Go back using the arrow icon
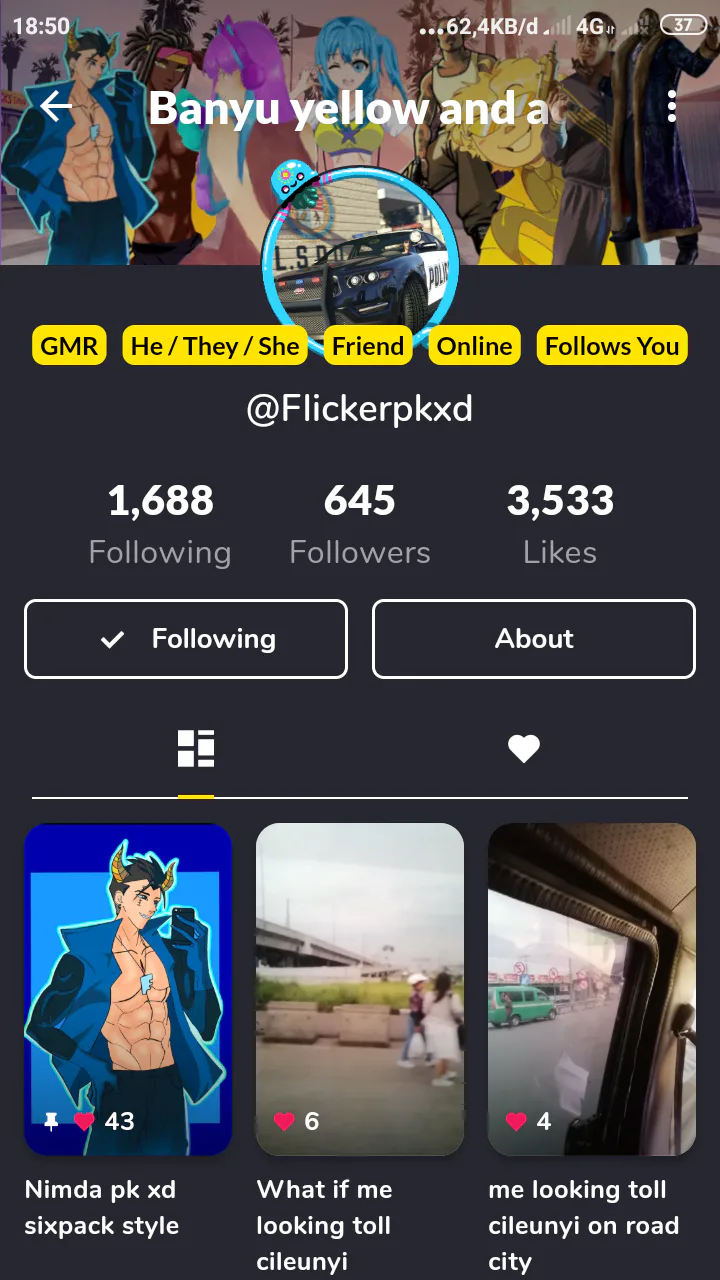The image size is (720, 1280). (x=56, y=106)
